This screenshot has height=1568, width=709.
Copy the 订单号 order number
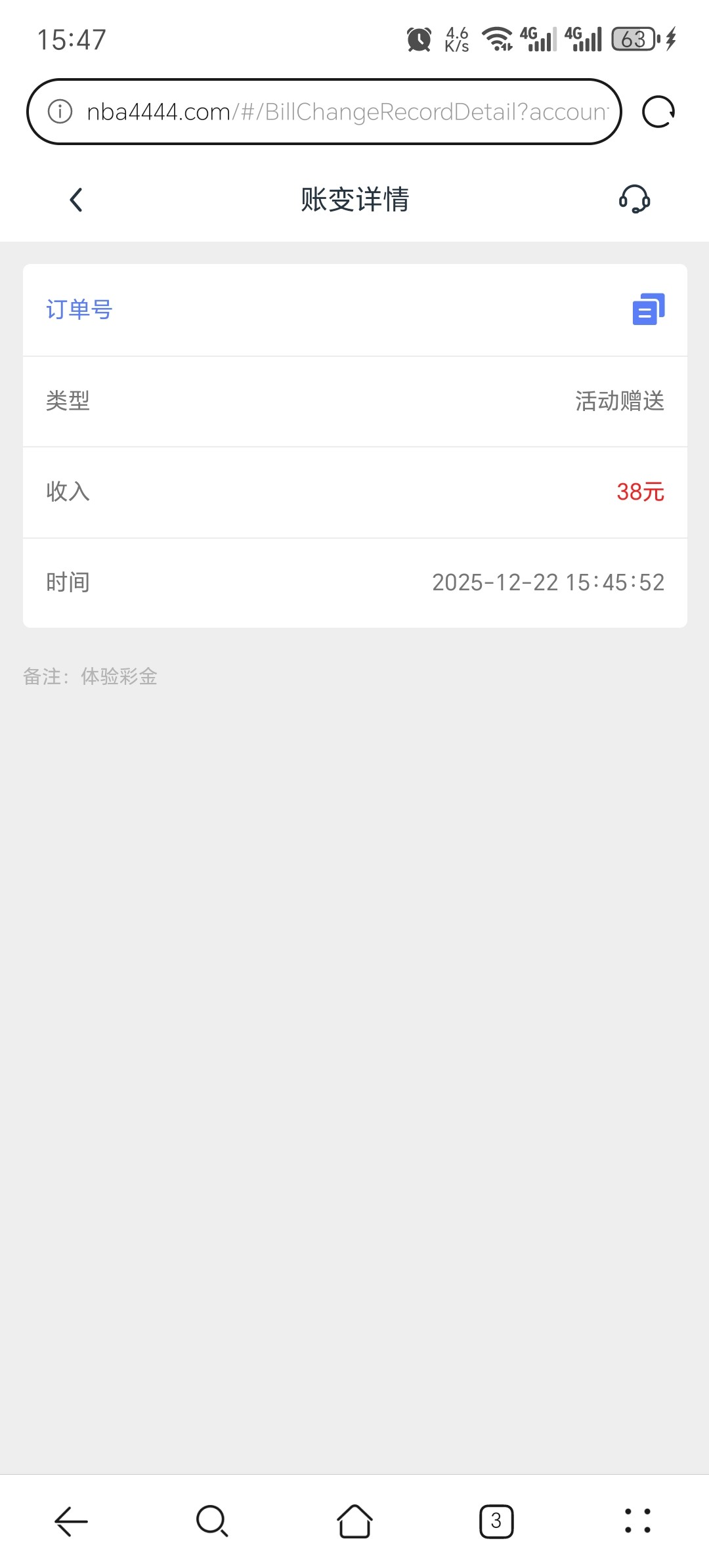click(649, 309)
